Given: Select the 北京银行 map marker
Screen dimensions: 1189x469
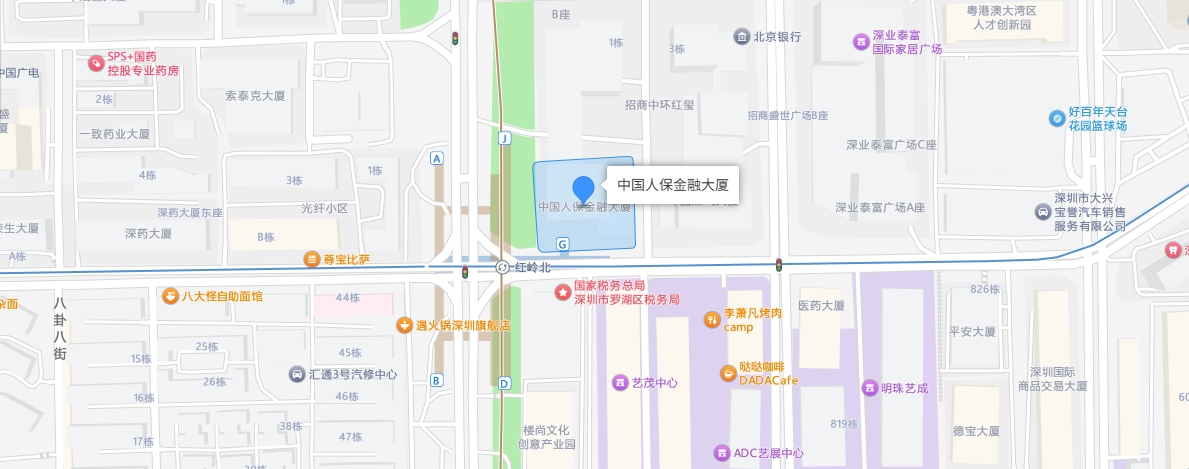Looking at the screenshot, I should click(742, 37).
